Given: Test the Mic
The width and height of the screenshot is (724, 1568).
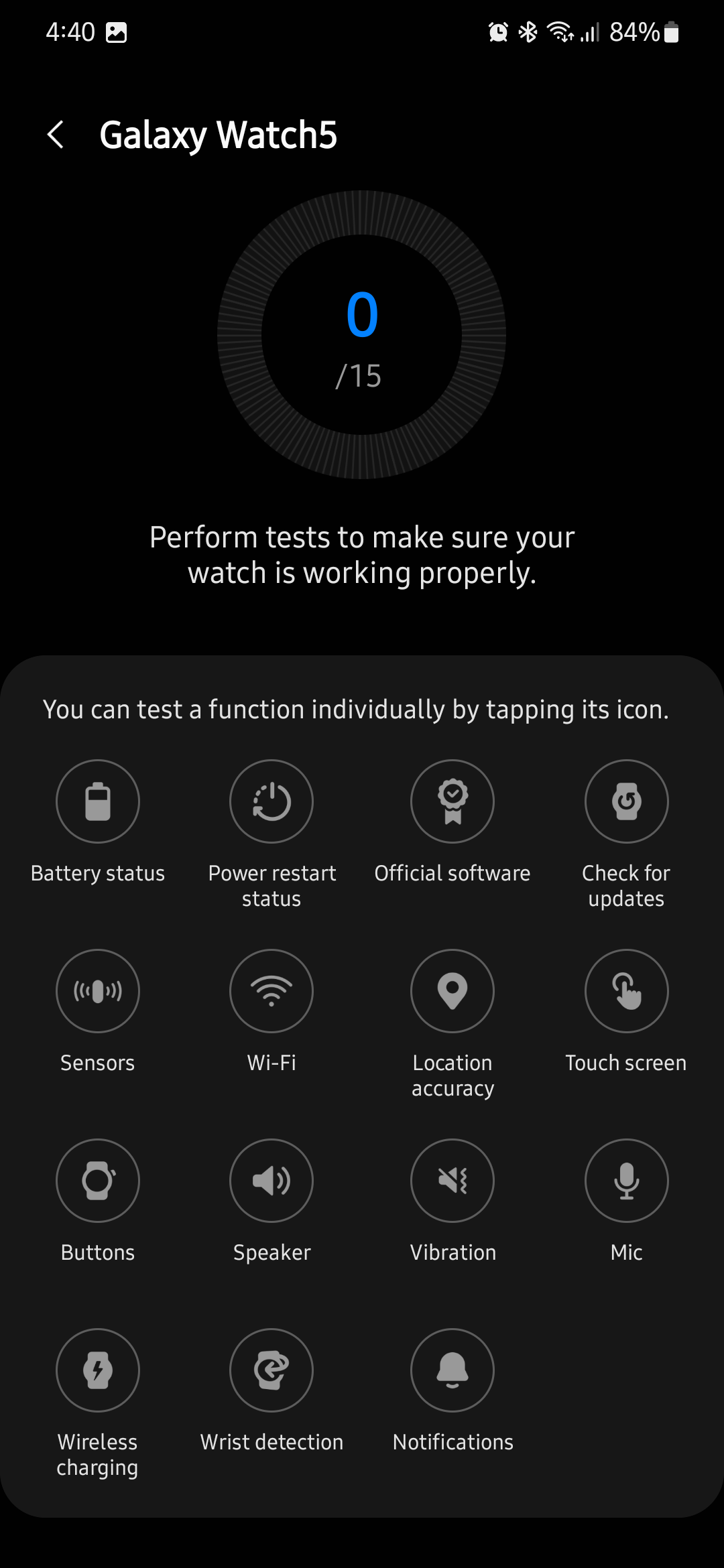Looking at the screenshot, I should [626, 1180].
